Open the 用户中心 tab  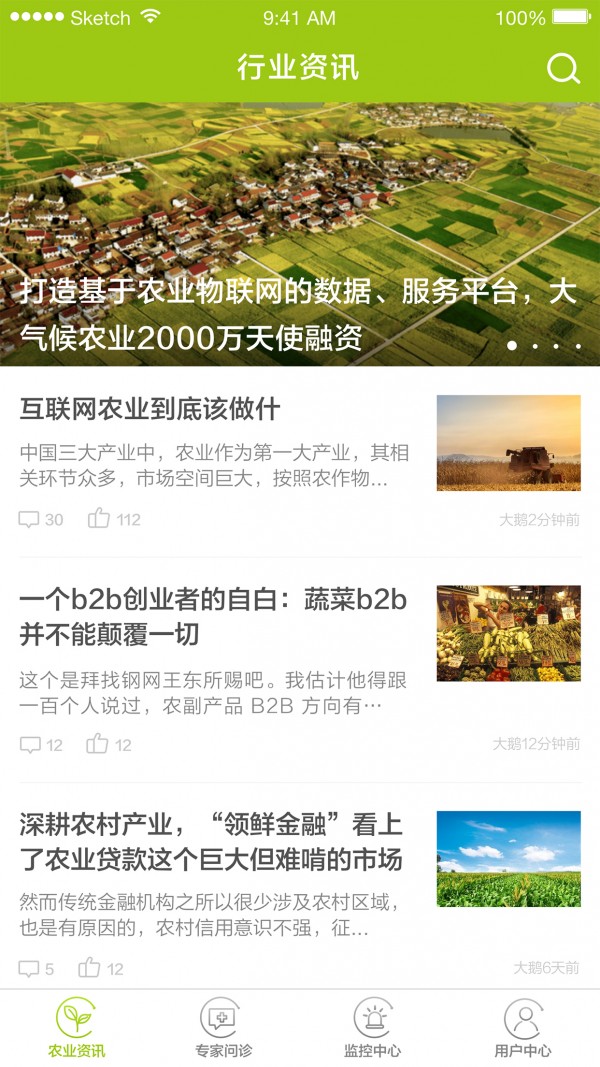pyautogui.click(x=522, y=1027)
